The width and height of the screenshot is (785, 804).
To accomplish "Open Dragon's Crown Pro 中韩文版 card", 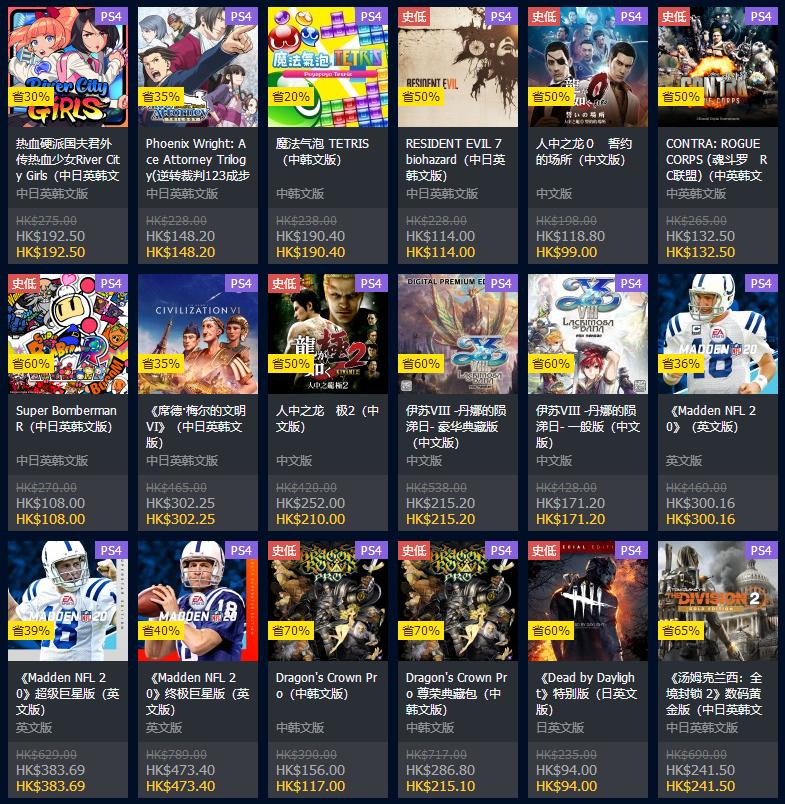I will [327, 602].
